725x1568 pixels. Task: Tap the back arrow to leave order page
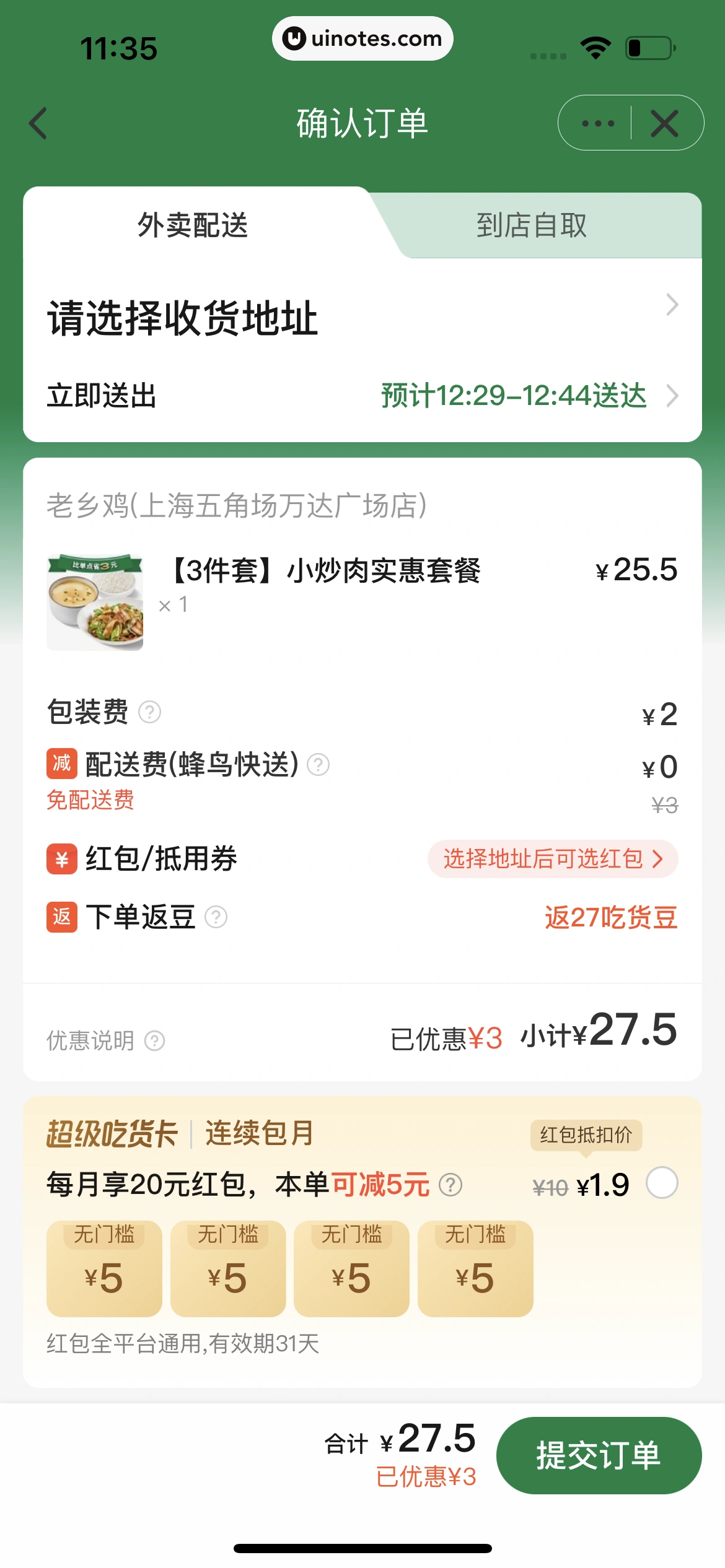coord(38,123)
